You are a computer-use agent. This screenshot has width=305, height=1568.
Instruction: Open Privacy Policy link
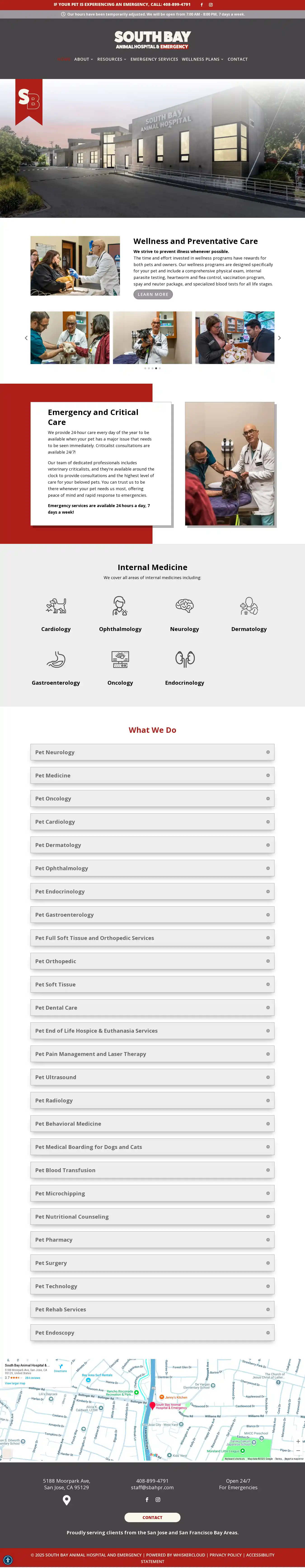(225, 1555)
